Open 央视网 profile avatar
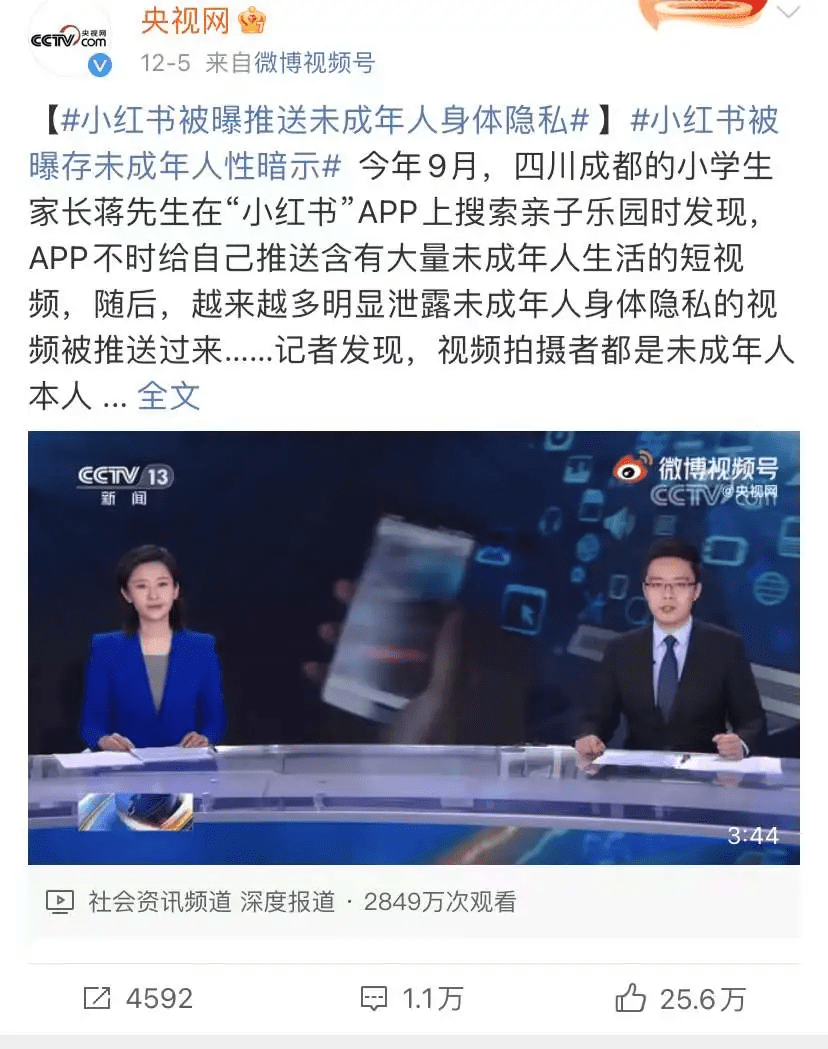This screenshot has height=1049, width=828. pyautogui.click(x=66, y=38)
